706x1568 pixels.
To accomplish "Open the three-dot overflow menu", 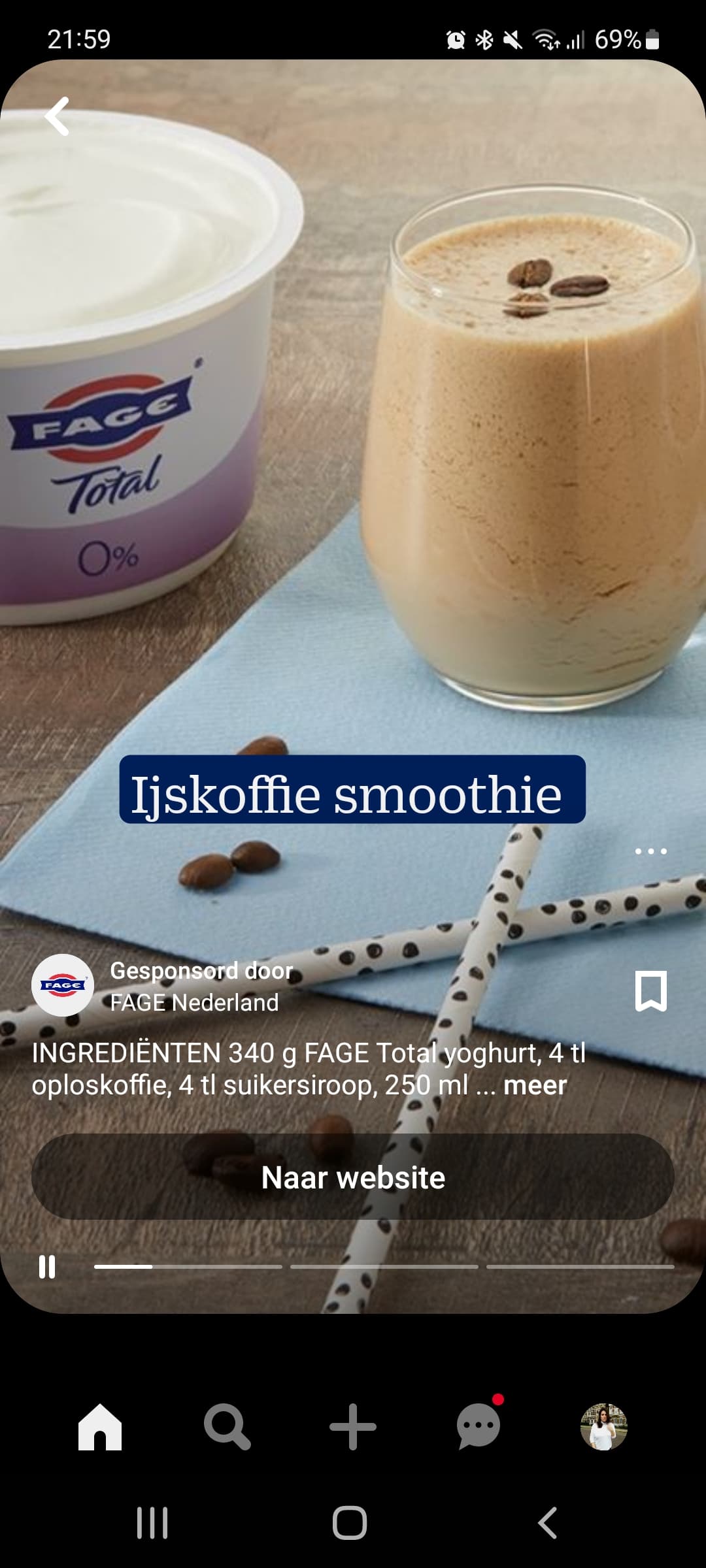I will click(x=650, y=851).
